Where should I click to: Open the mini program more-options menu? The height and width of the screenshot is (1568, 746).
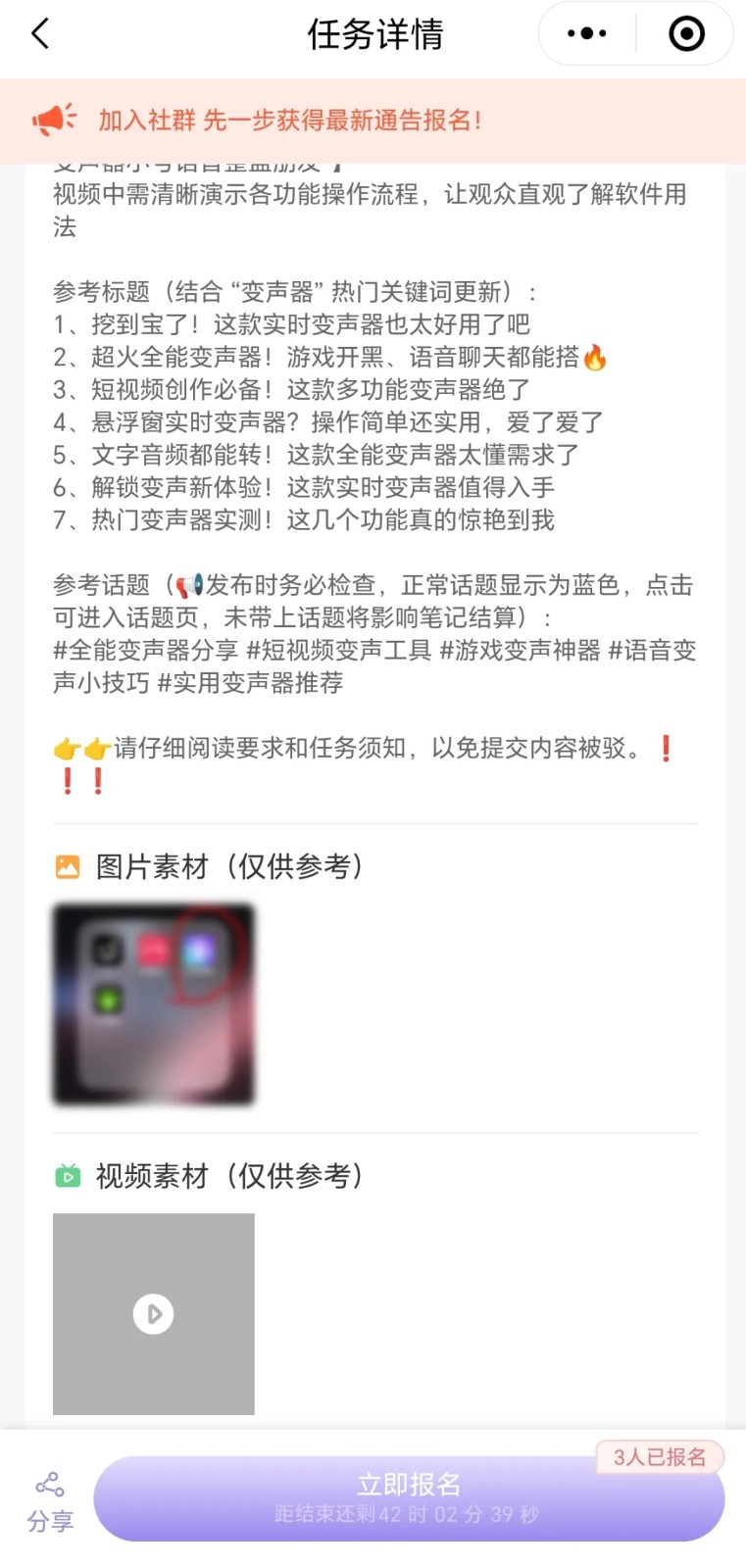pyautogui.click(x=587, y=34)
